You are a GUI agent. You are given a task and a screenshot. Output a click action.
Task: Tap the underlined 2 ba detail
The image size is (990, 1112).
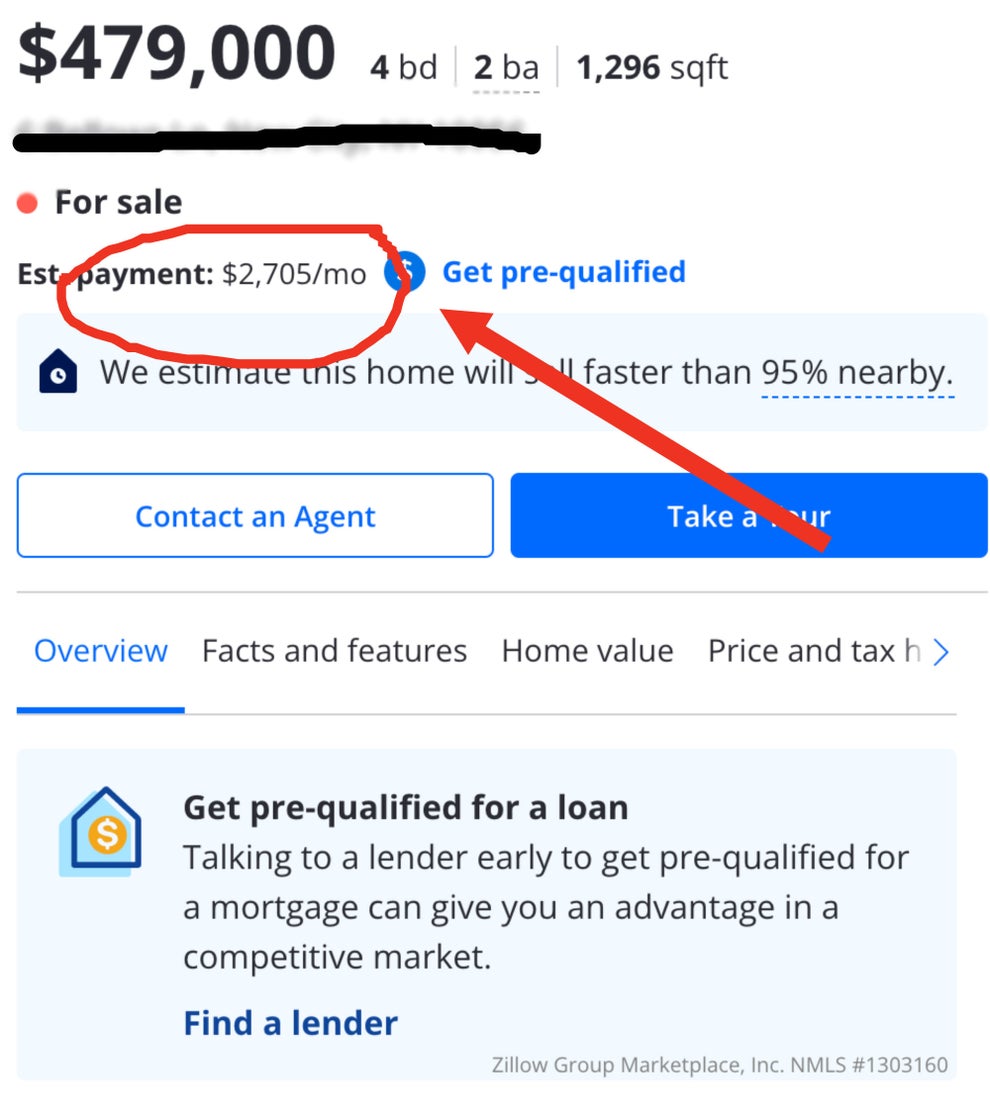tap(506, 68)
